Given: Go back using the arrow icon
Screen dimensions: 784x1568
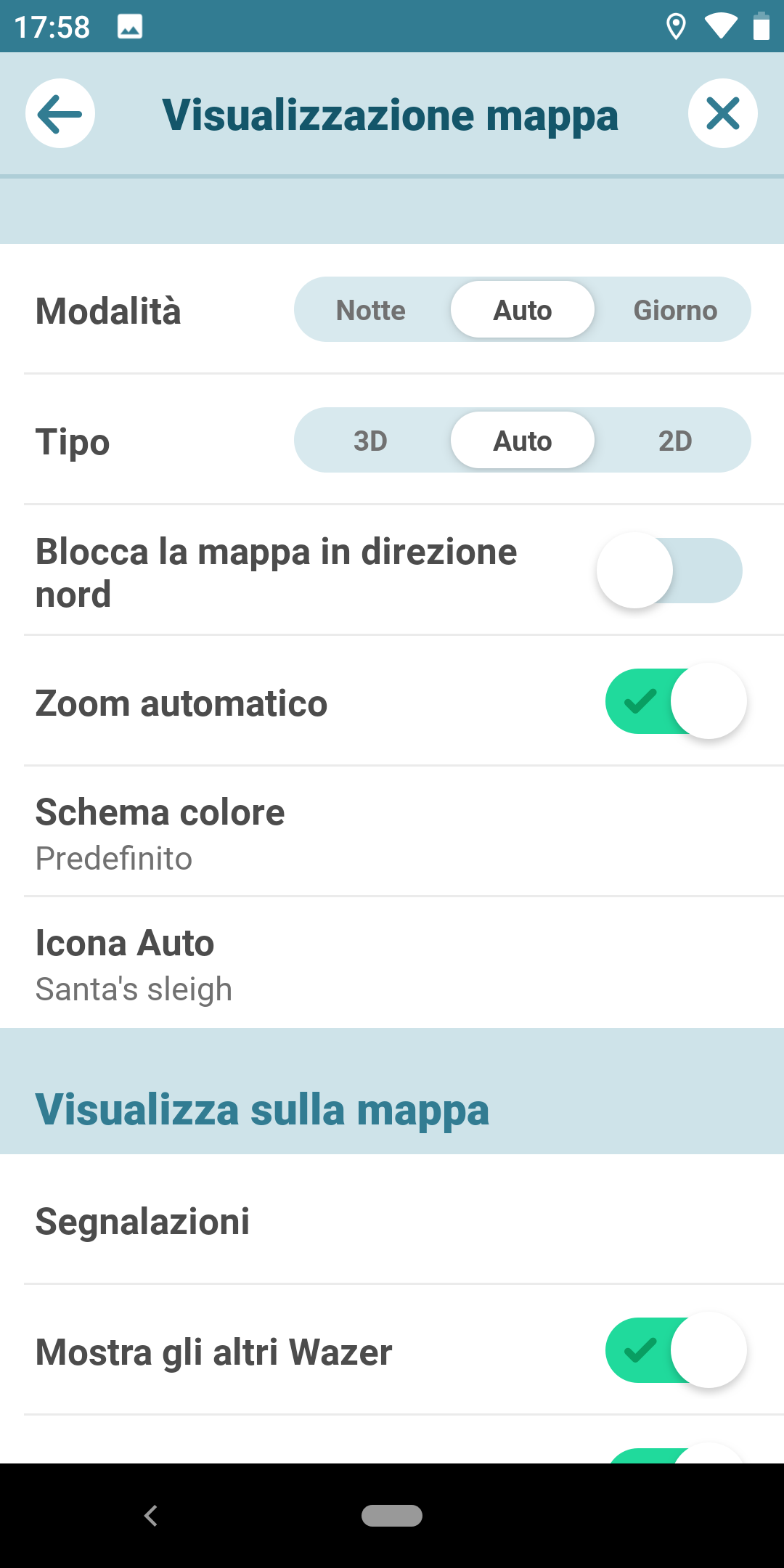Looking at the screenshot, I should coord(60,113).
